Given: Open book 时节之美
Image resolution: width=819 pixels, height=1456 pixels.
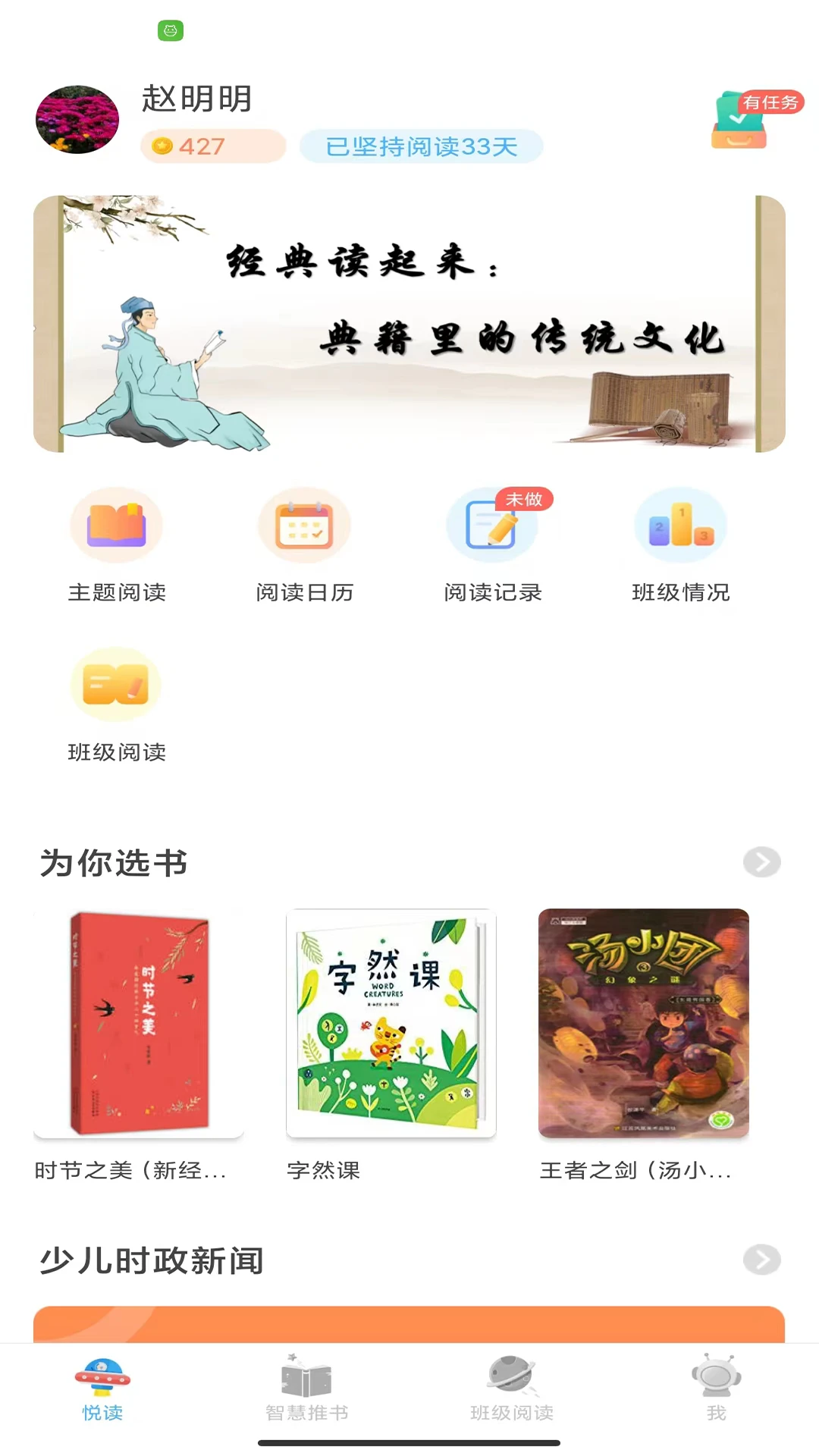Looking at the screenshot, I should tap(138, 1024).
